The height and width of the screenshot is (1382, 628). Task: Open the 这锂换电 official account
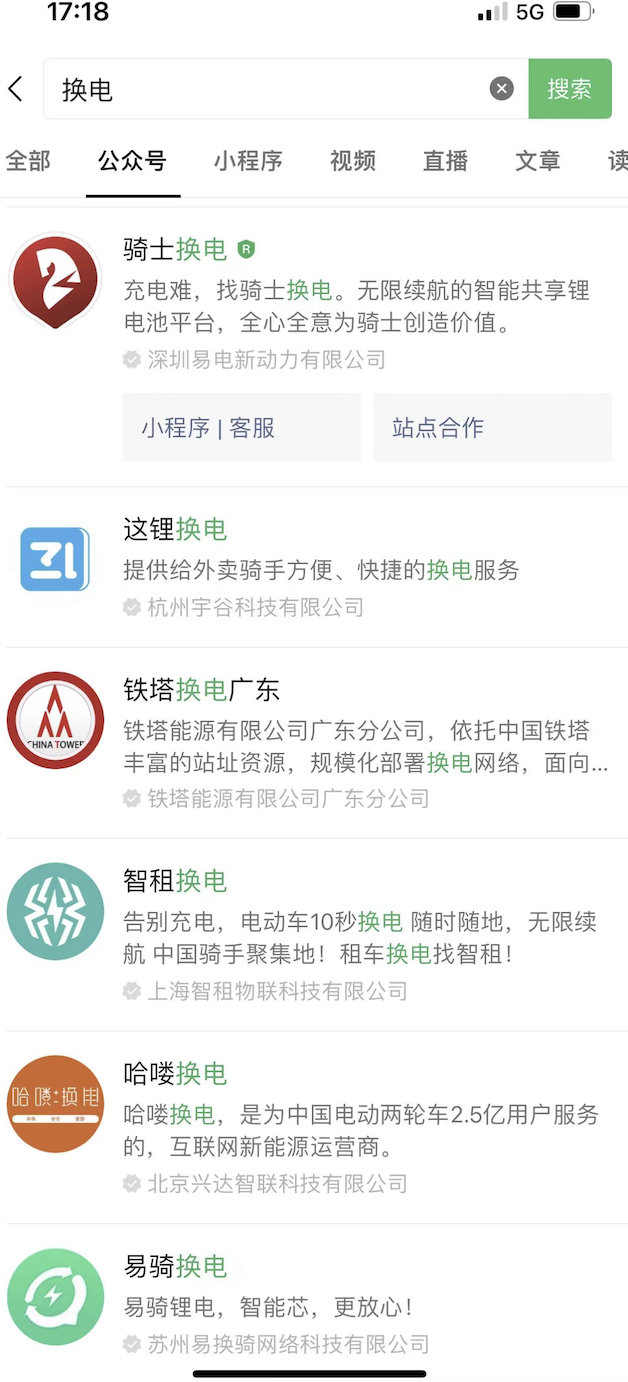click(x=175, y=529)
